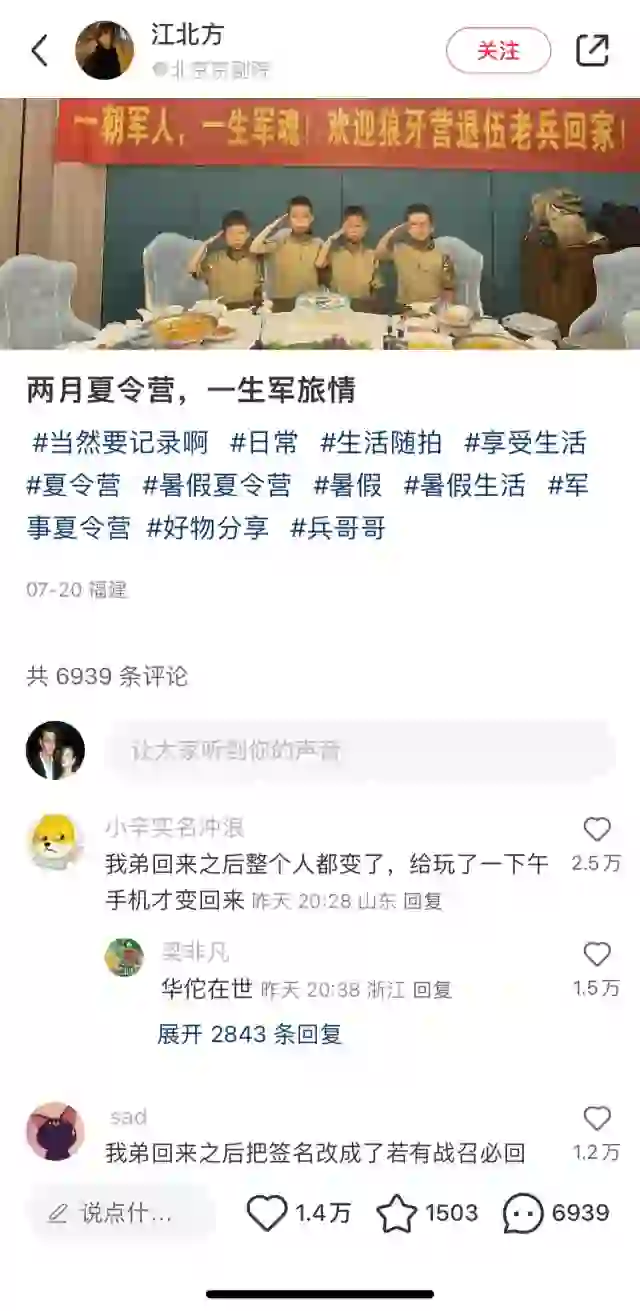Open 江北方's profile avatar
Screen dimensions: 640x1311
[x=104, y=51]
